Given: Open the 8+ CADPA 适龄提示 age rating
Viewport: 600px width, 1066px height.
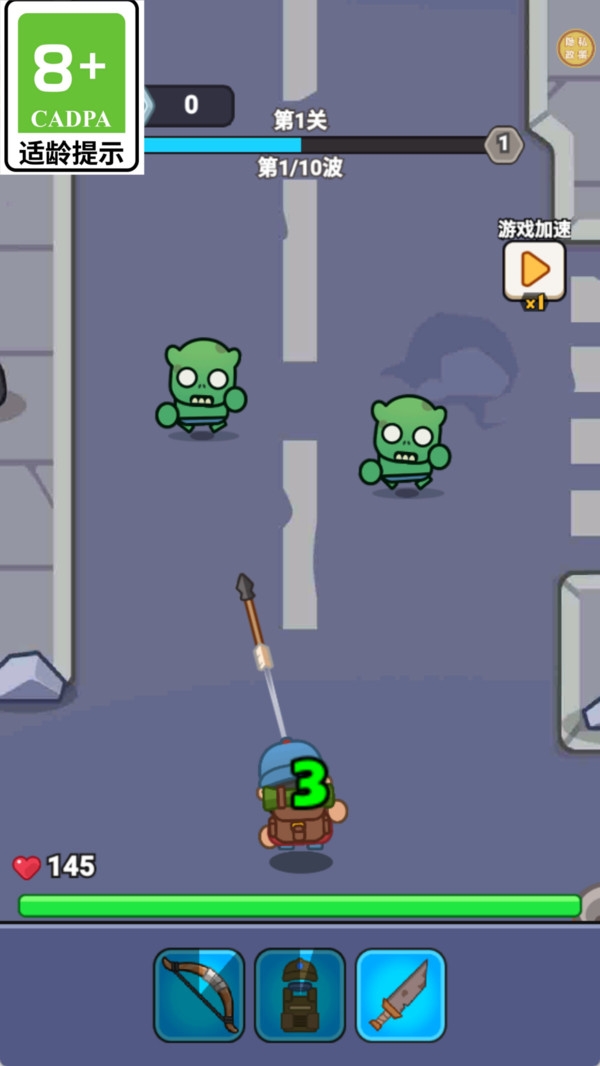Looking at the screenshot, I should pos(71,86).
